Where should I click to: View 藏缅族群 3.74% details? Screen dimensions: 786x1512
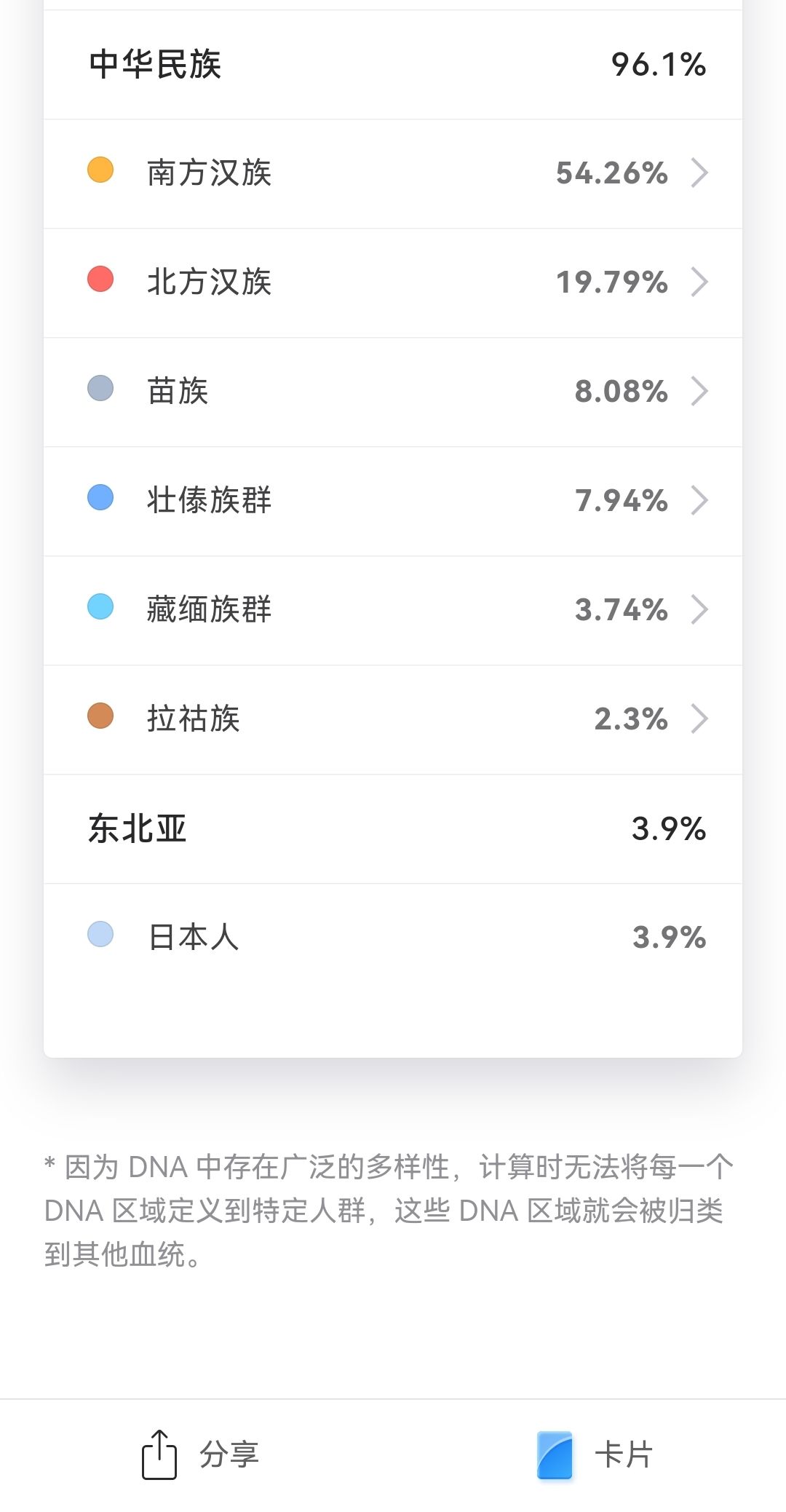coord(393,610)
